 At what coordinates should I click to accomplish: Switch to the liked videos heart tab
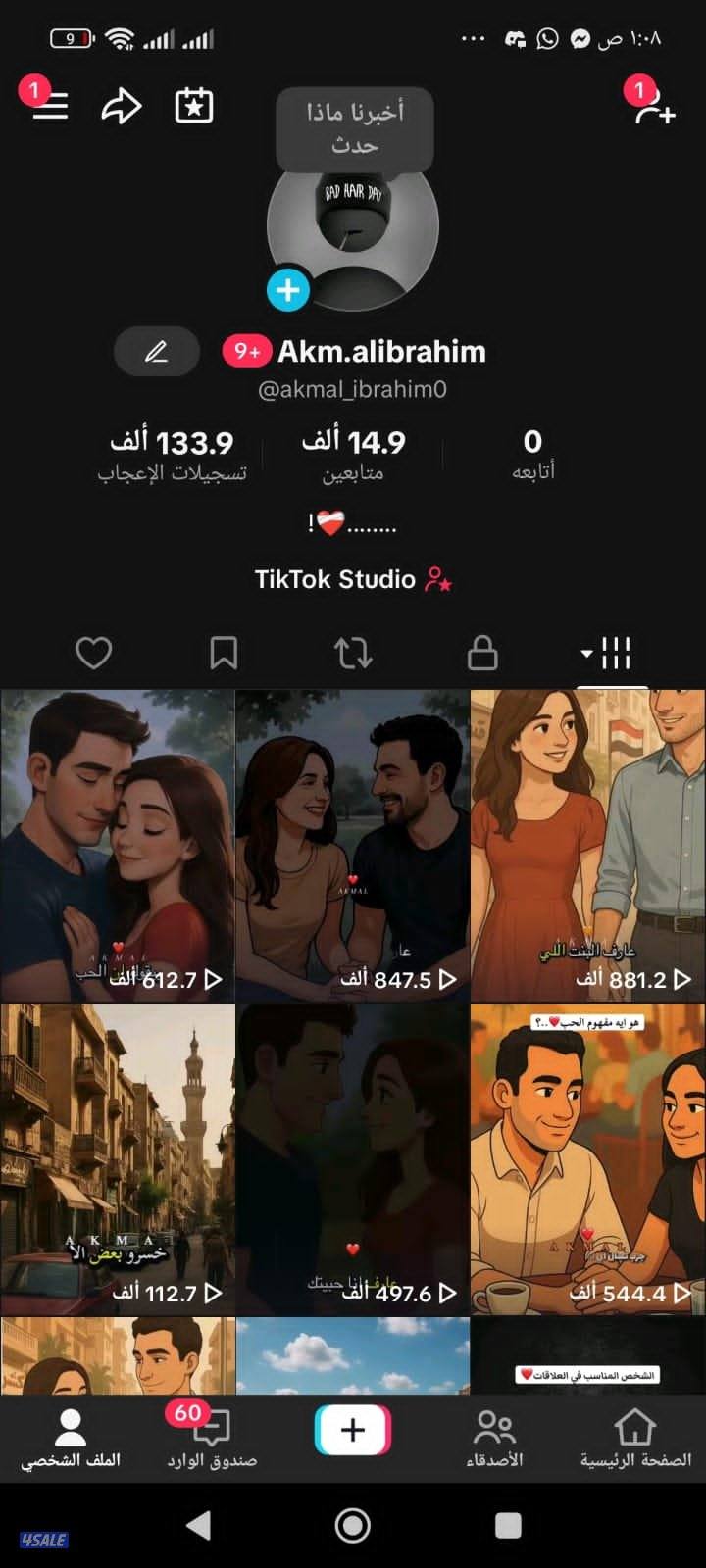coord(93,652)
